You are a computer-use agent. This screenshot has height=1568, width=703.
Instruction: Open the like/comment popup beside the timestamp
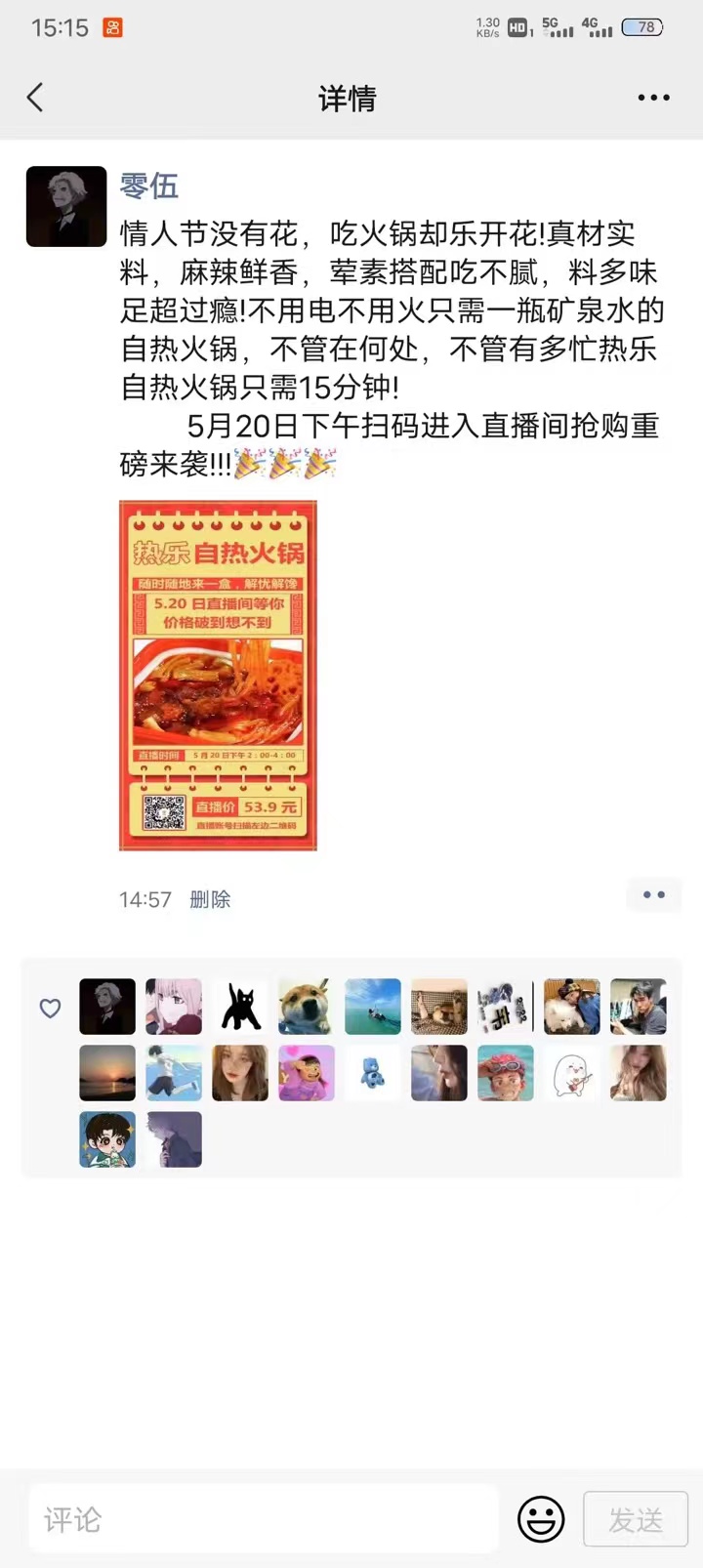653,894
